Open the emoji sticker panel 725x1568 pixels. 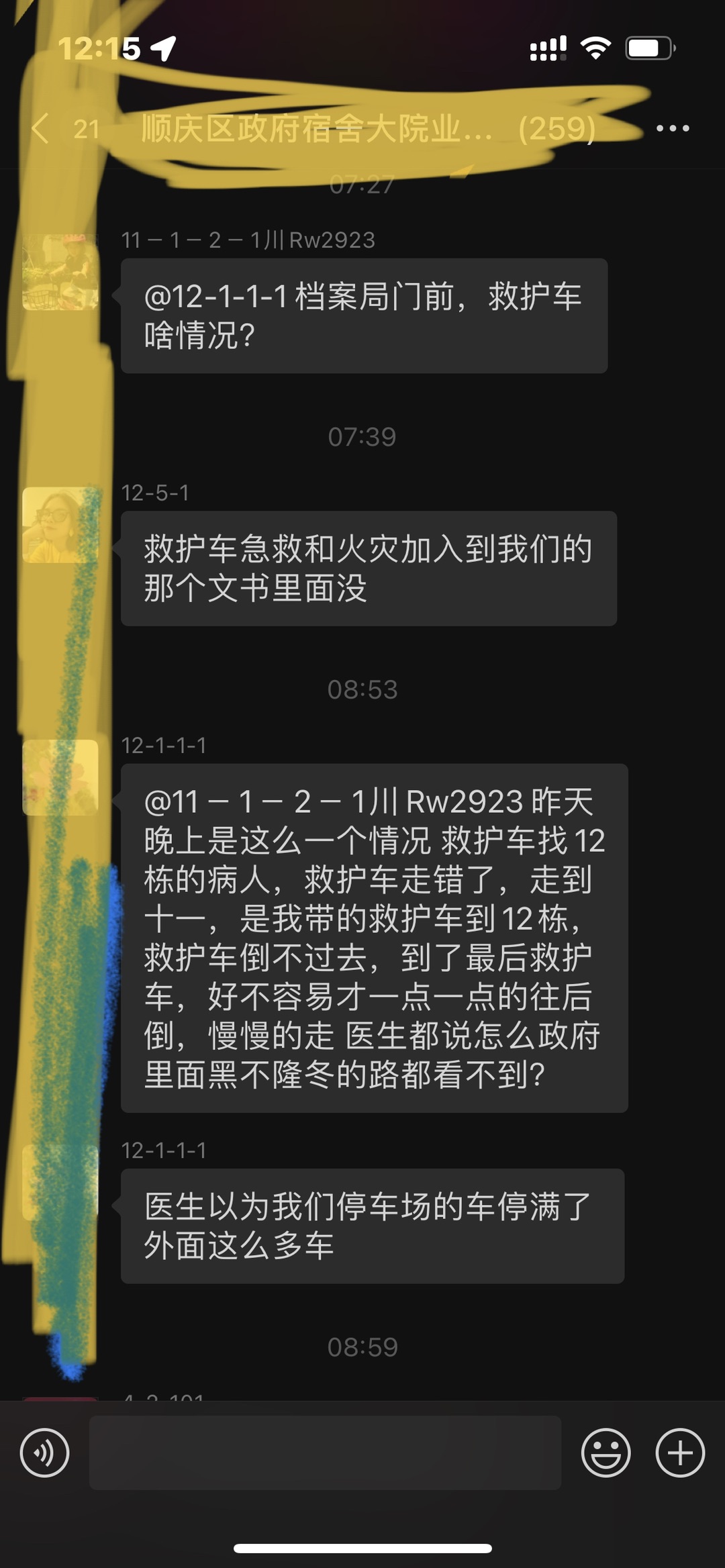click(x=606, y=1453)
